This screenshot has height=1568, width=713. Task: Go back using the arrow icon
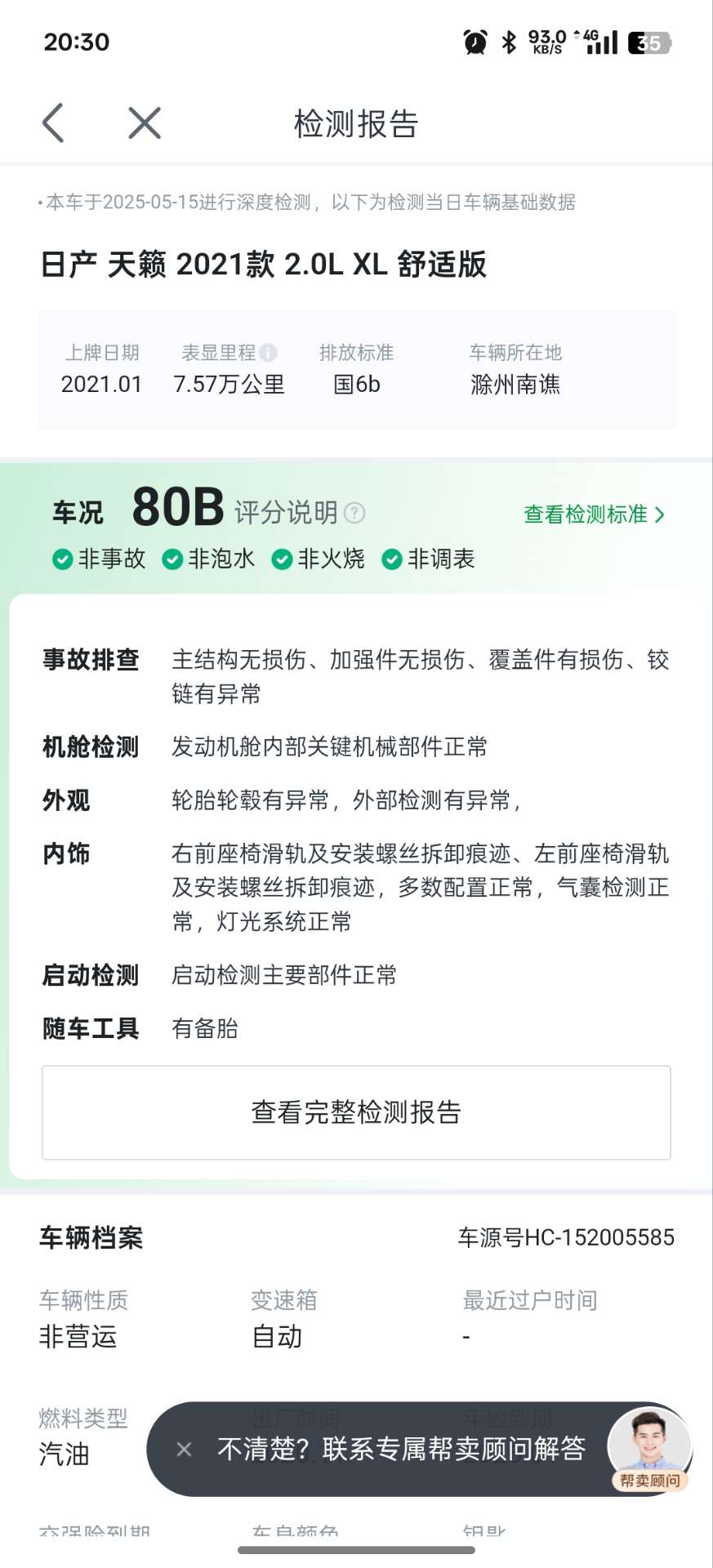click(x=54, y=123)
